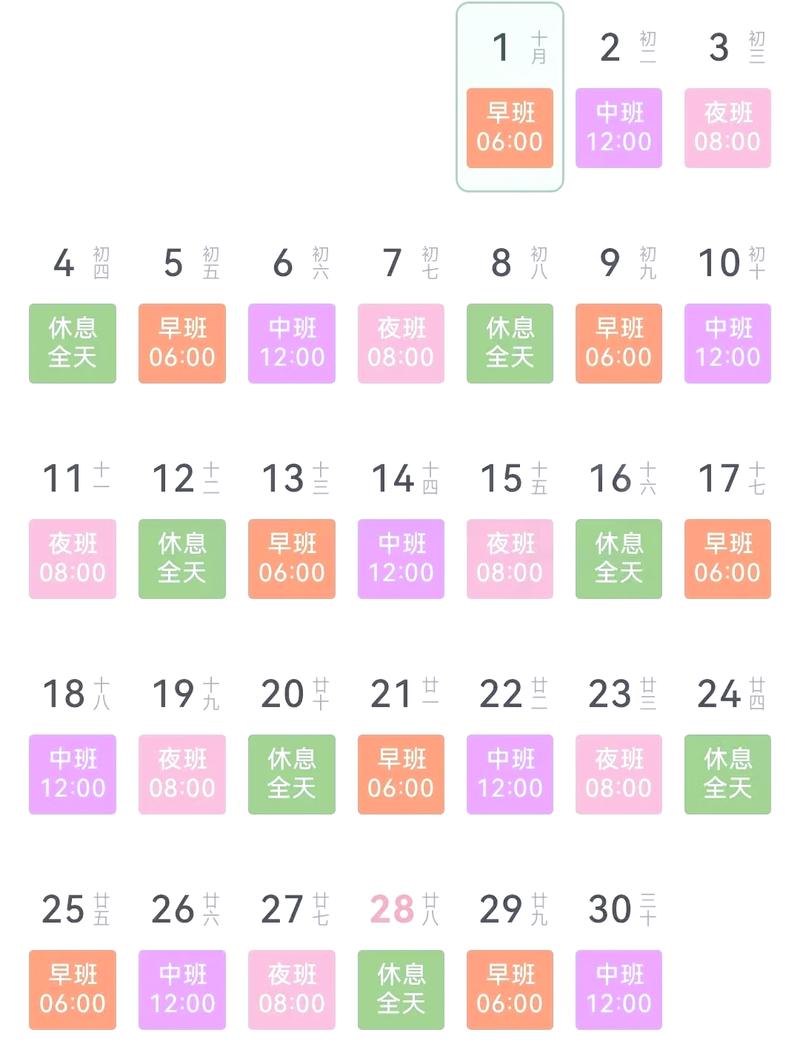Tap the 中班 badge on October 18
Screen dimensions: 800x1044
click(72, 774)
